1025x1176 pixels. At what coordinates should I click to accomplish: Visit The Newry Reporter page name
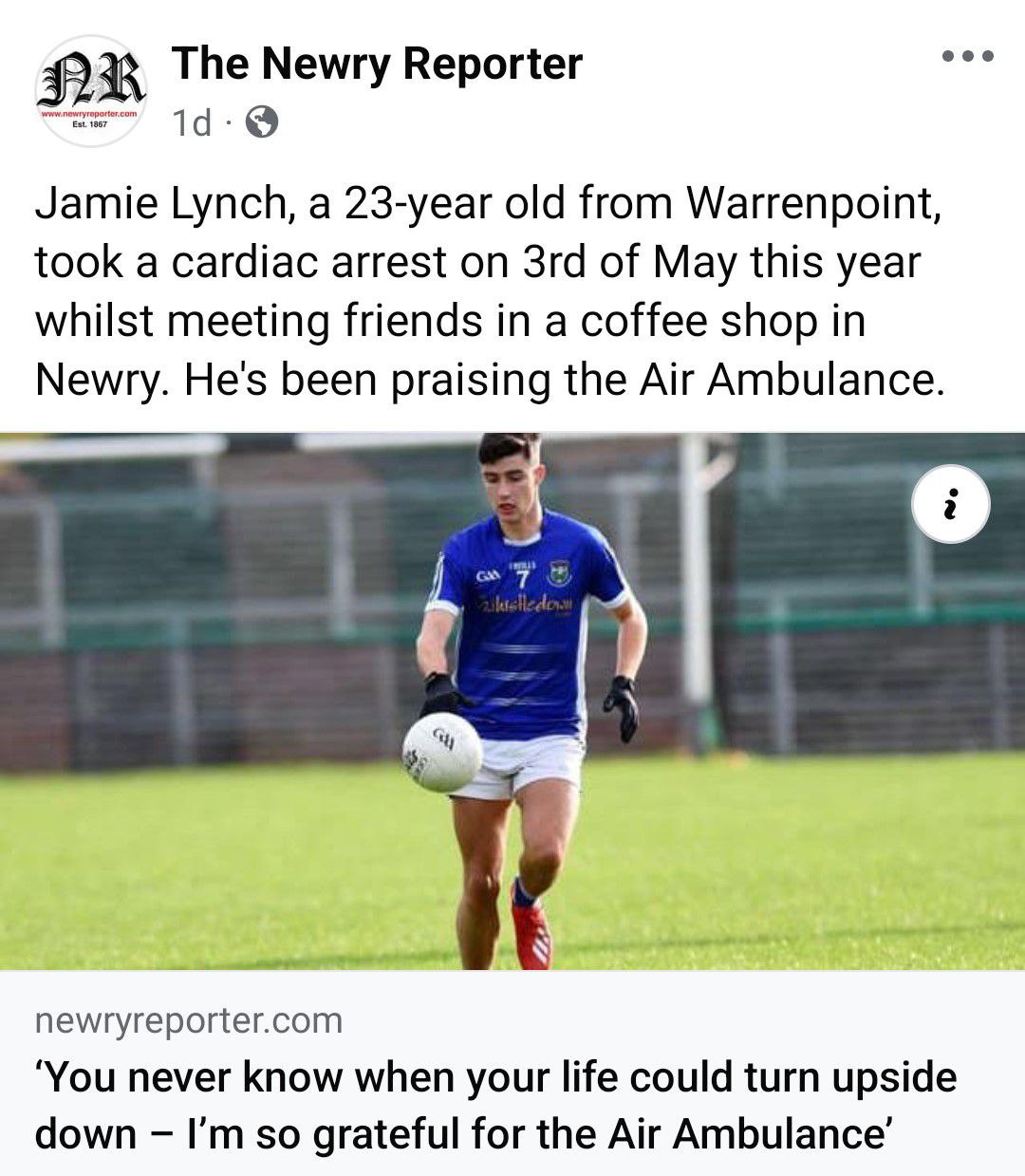pos(377,64)
